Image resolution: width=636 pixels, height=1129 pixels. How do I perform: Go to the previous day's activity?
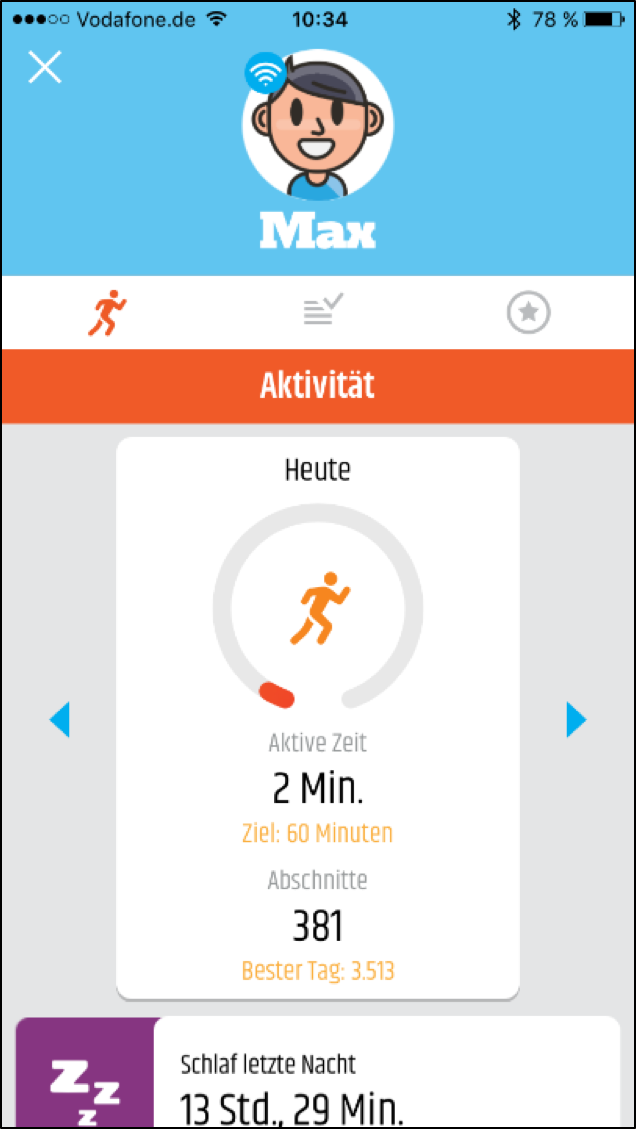(x=60, y=720)
